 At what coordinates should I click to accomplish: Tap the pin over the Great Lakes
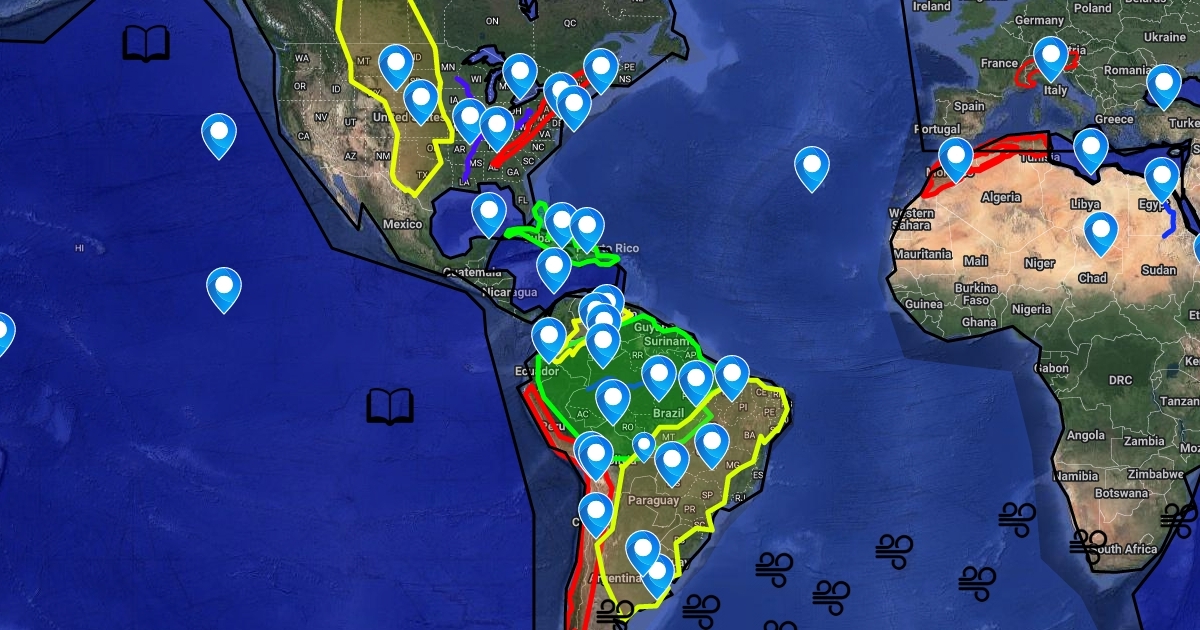pos(520,74)
